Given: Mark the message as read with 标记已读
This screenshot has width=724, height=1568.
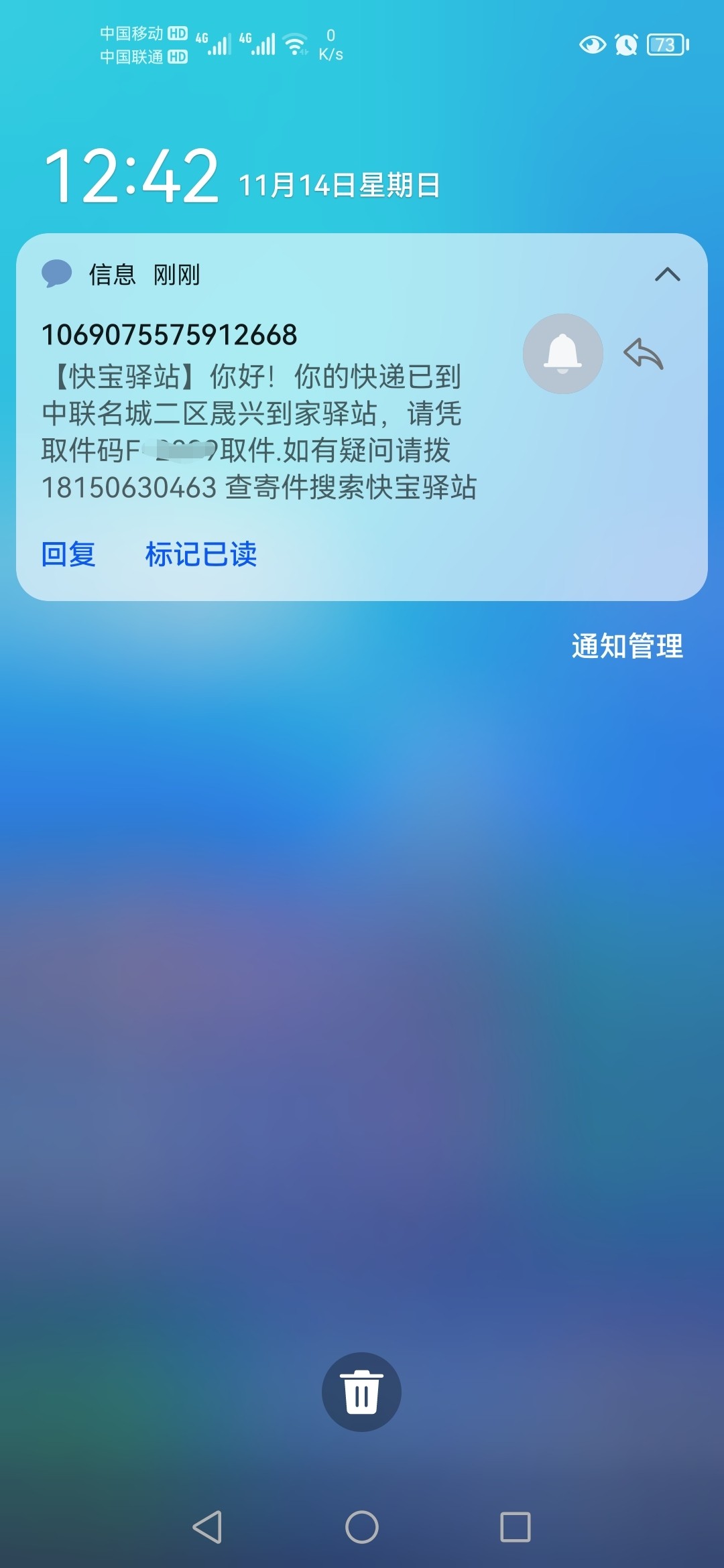Looking at the screenshot, I should click(201, 554).
